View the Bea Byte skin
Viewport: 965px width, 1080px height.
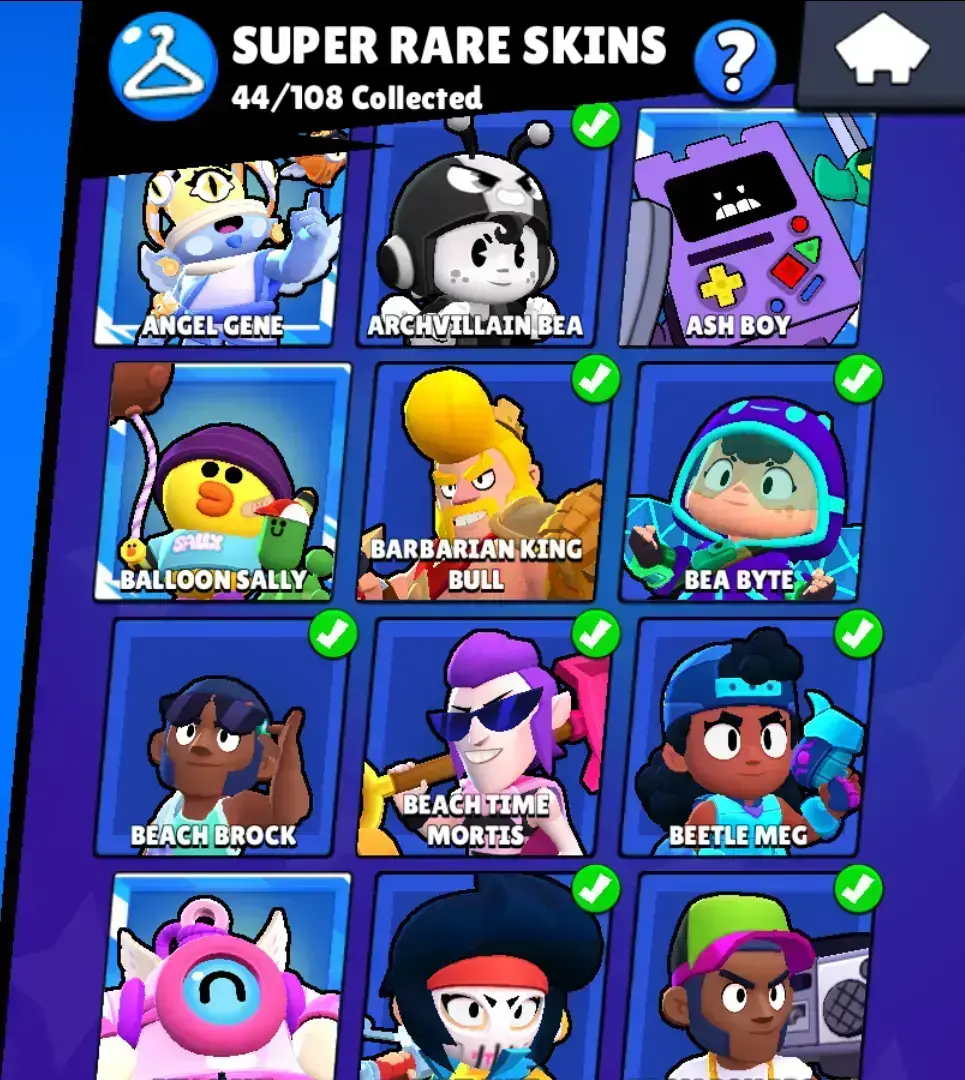pyautogui.click(x=745, y=485)
